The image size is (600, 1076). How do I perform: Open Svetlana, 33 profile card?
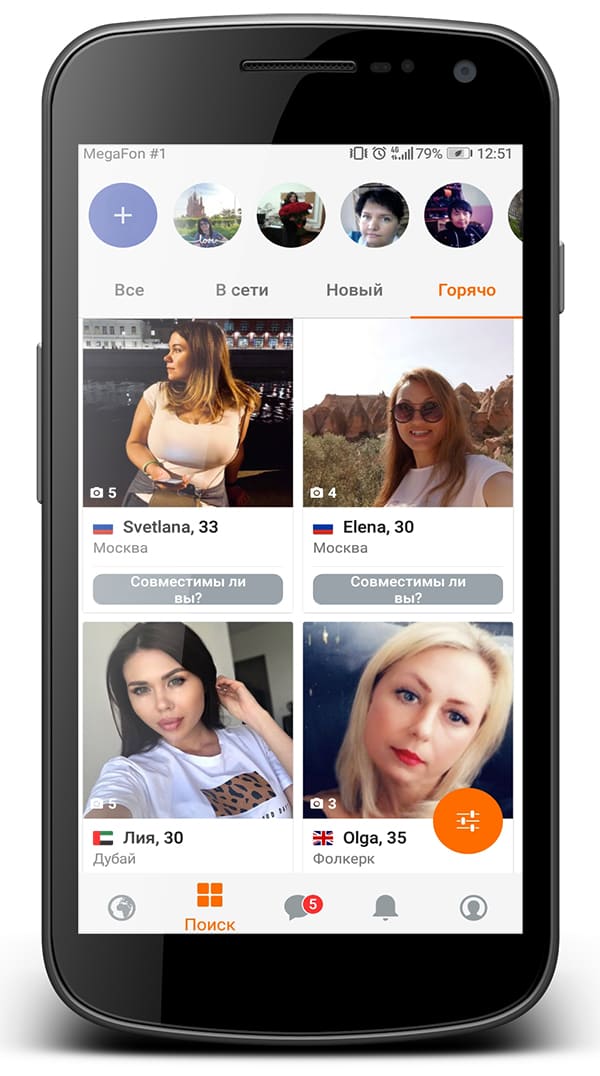click(x=188, y=465)
